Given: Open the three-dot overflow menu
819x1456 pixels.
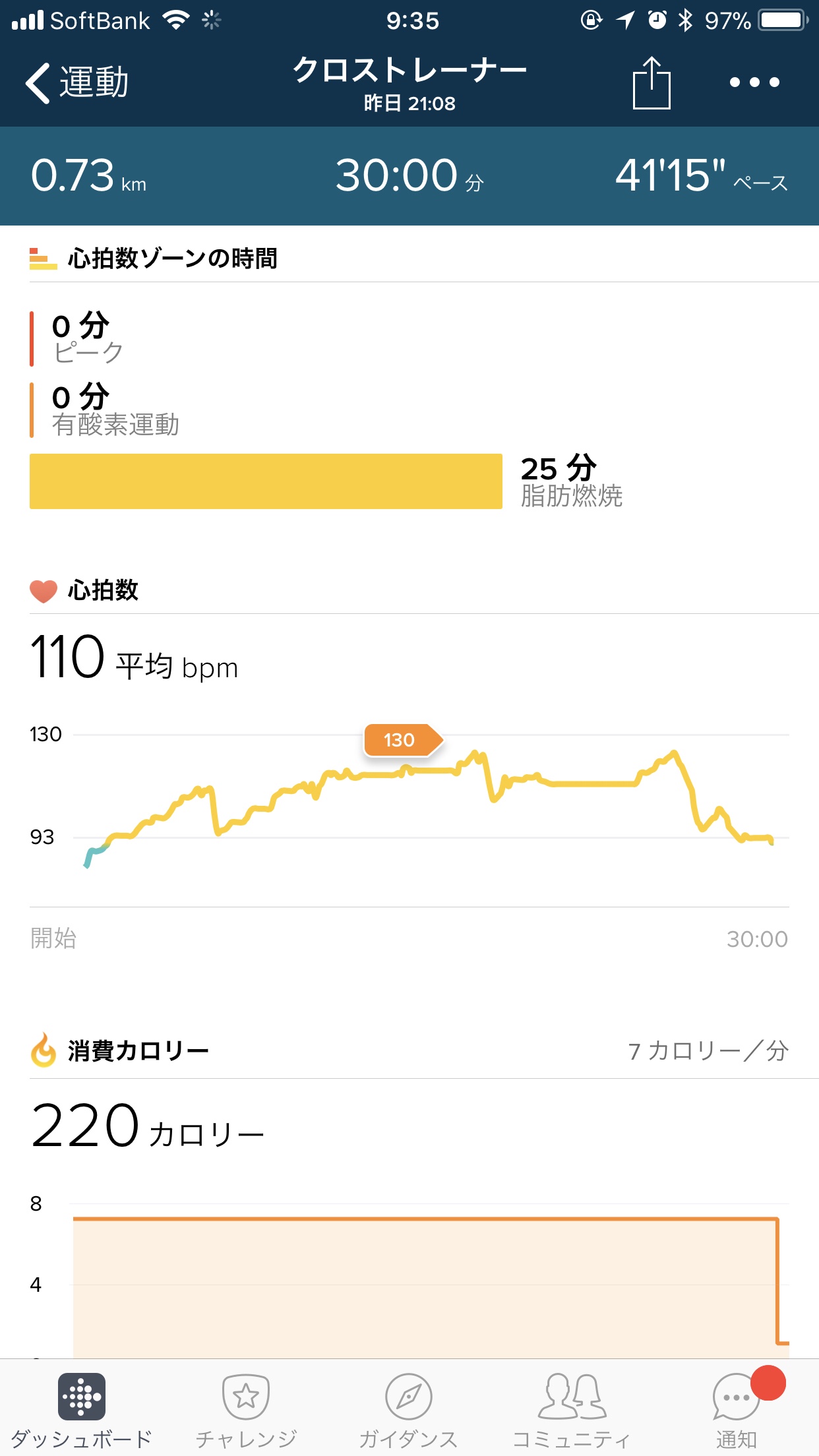Looking at the screenshot, I should point(754,82).
